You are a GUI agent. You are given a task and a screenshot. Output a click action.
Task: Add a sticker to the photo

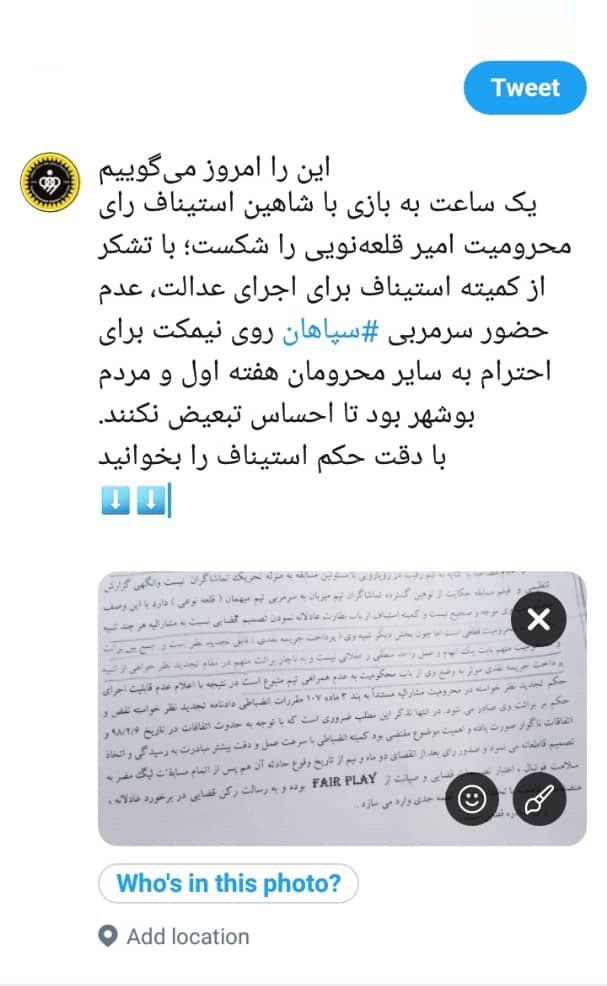point(472,798)
